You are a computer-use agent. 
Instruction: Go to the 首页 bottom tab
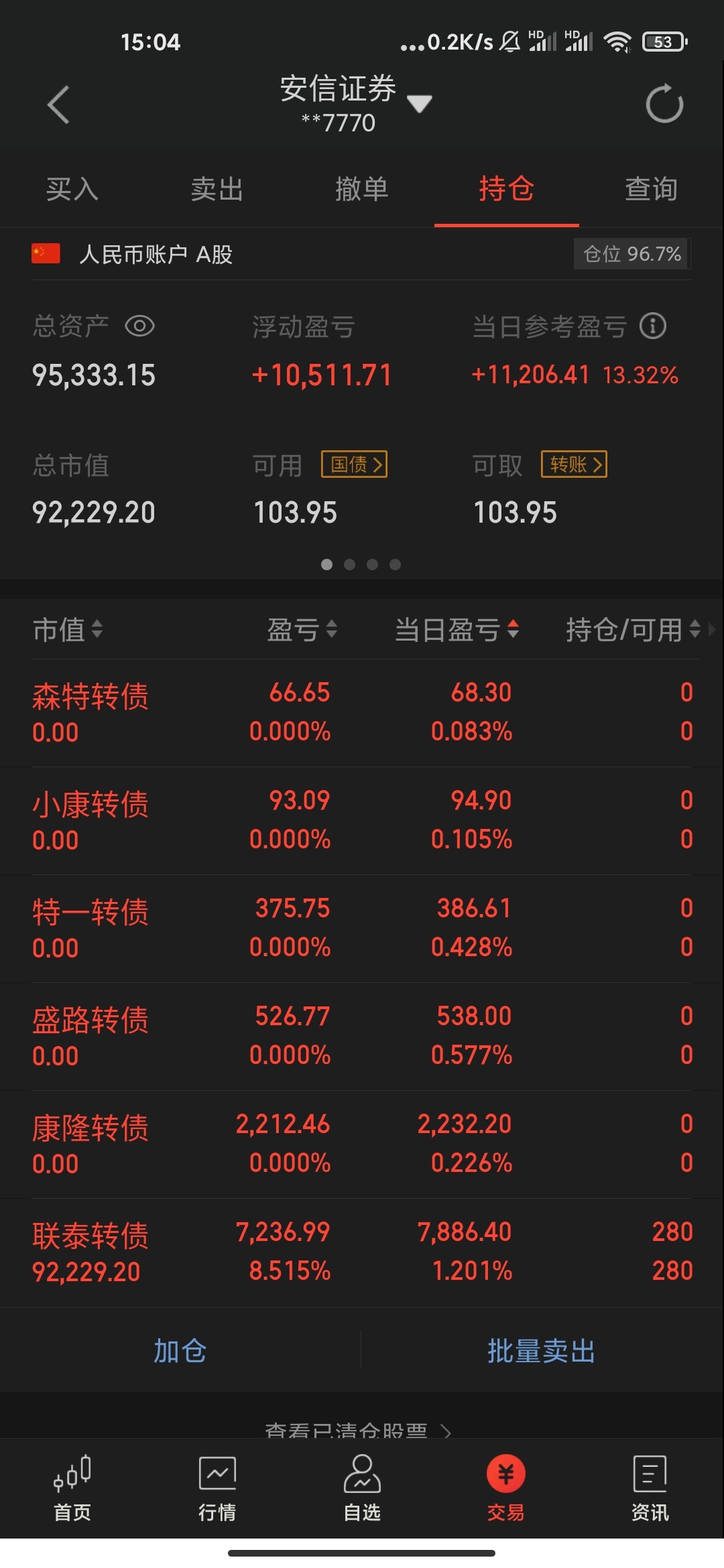tap(72, 1488)
